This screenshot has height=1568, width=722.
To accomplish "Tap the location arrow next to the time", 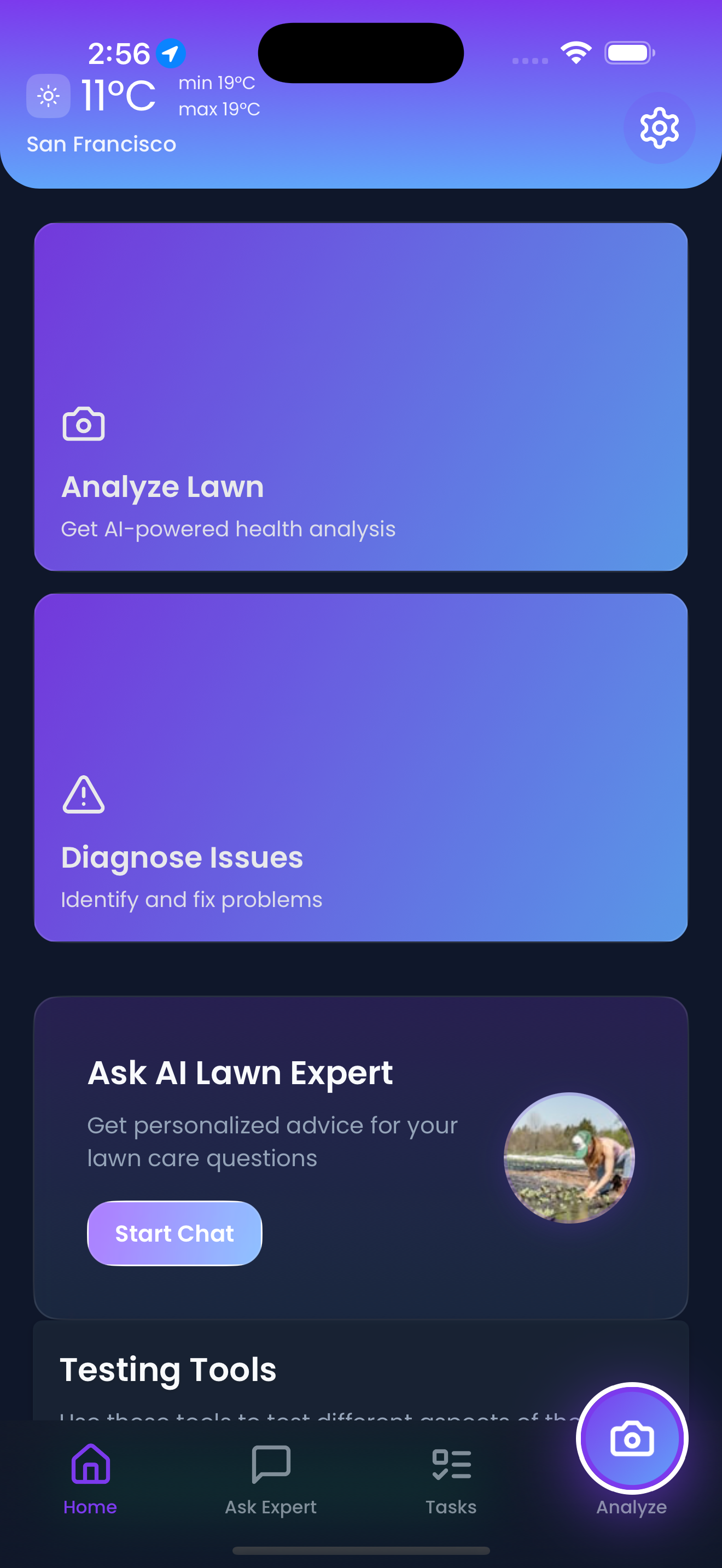I will coord(171,54).
